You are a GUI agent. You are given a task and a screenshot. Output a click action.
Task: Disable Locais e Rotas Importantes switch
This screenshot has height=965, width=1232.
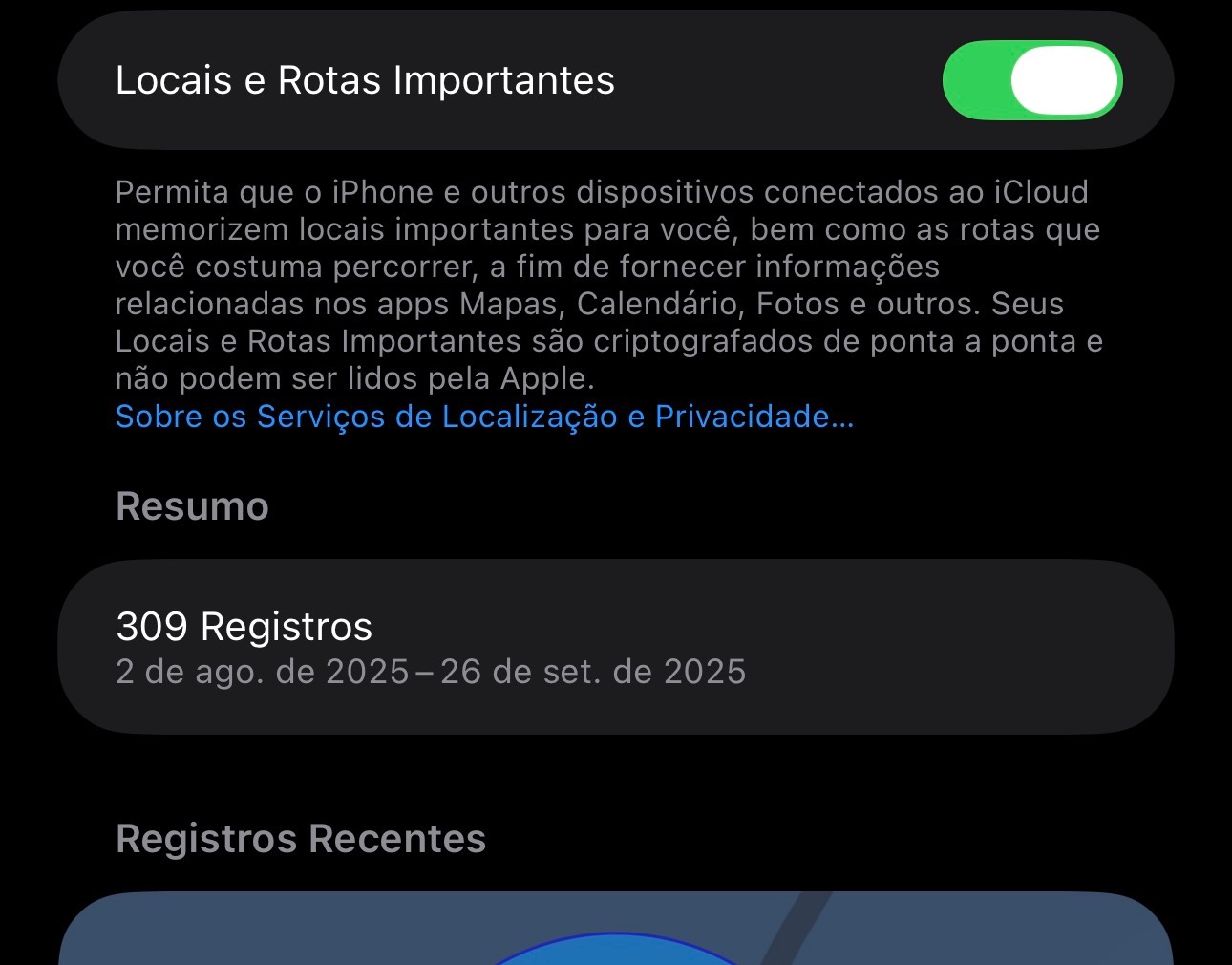(1031, 80)
